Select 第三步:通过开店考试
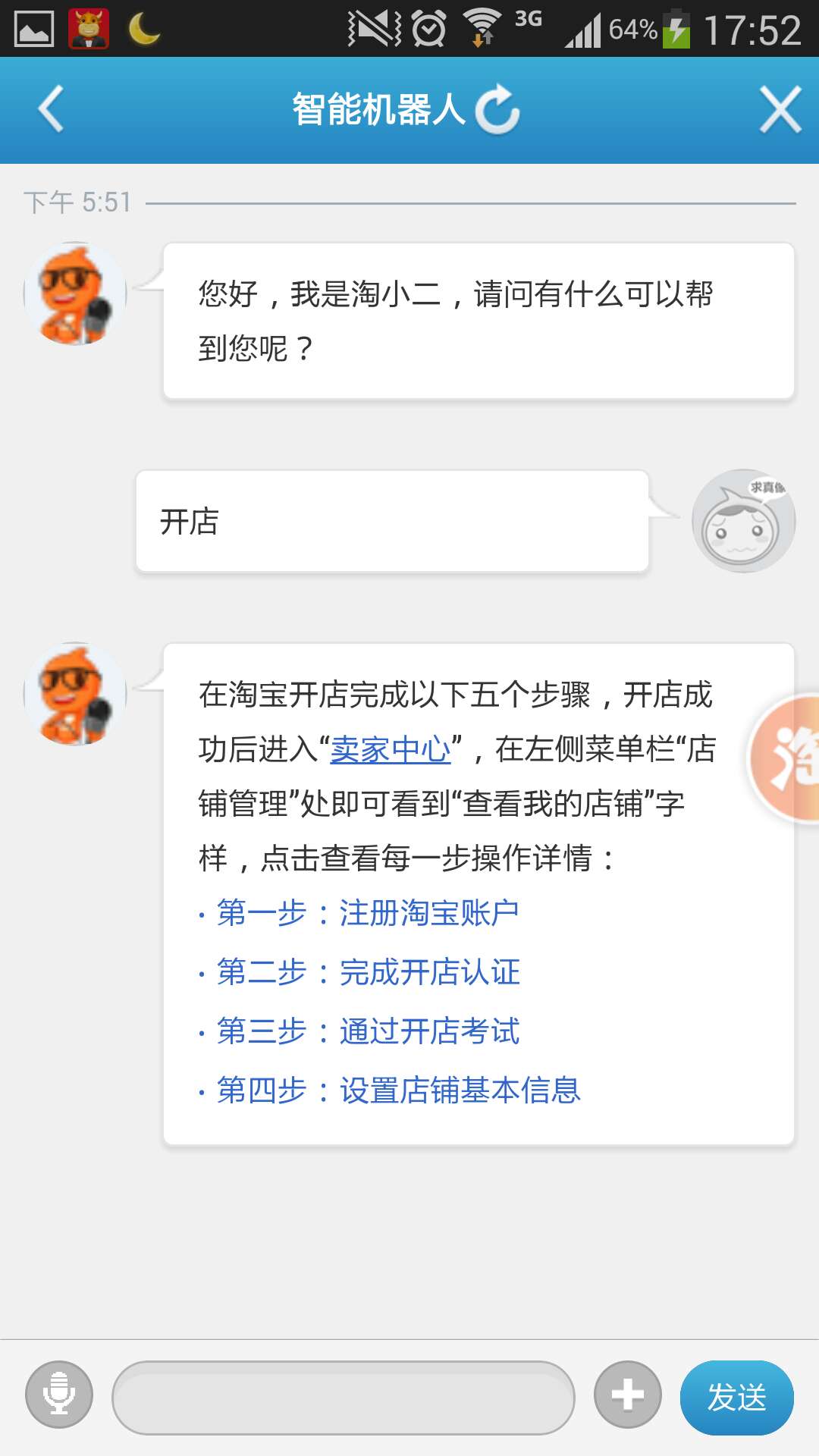The width and height of the screenshot is (819, 1456). (369, 1031)
